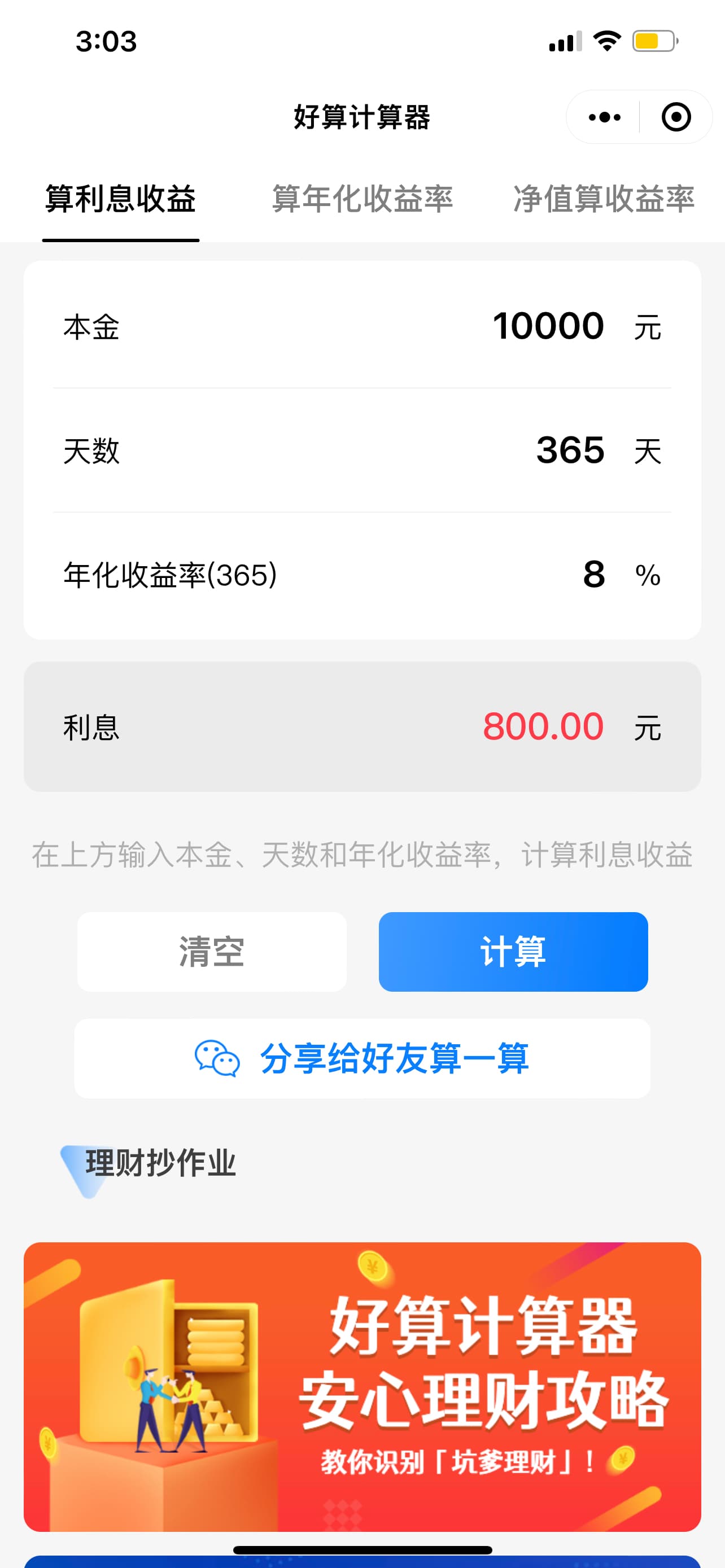Image resolution: width=725 pixels, height=1568 pixels.
Task: Share via 分享给好友算一算
Action: (362, 1058)
